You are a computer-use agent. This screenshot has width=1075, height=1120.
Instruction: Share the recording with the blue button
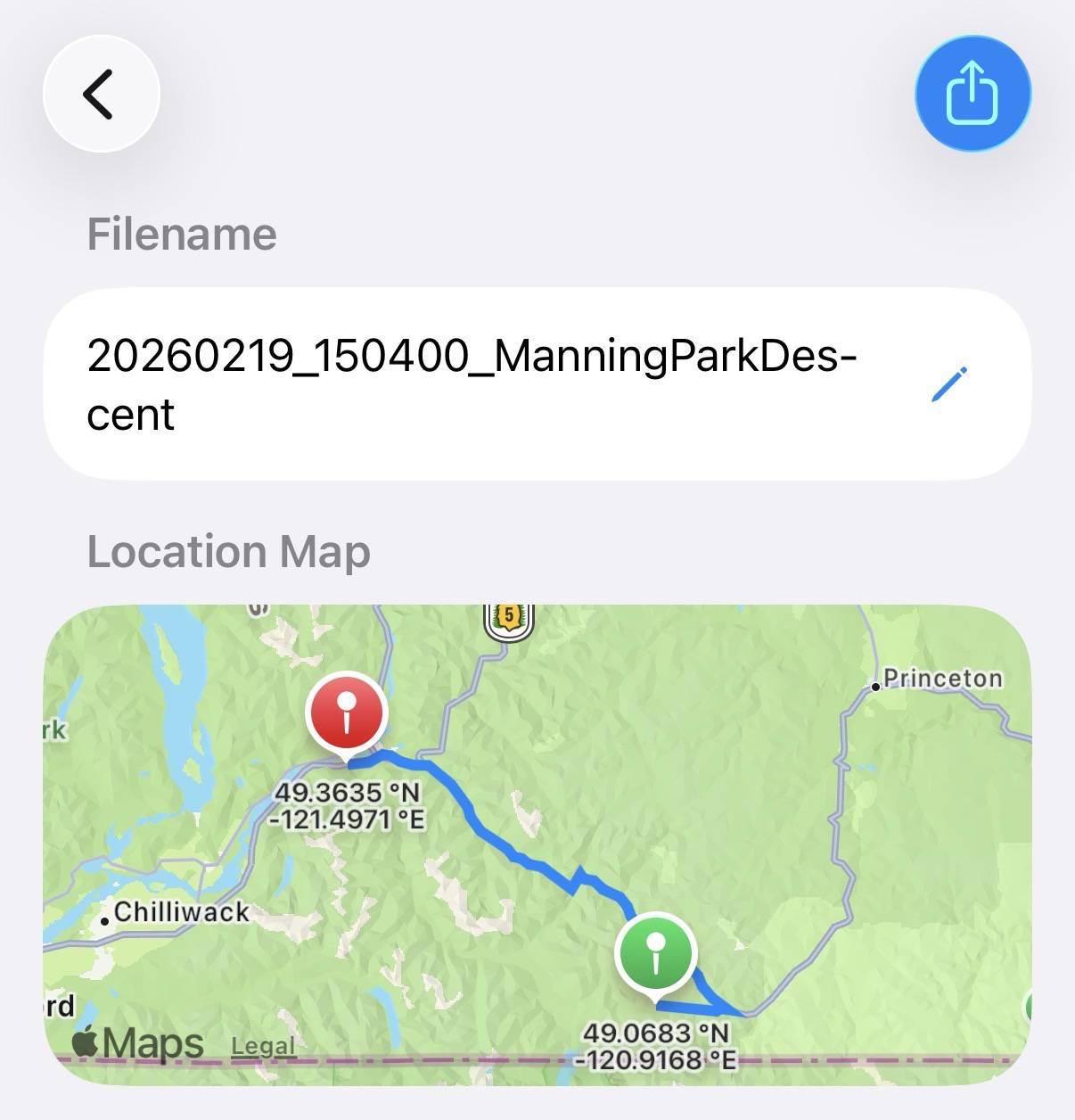tap(972, 94)
